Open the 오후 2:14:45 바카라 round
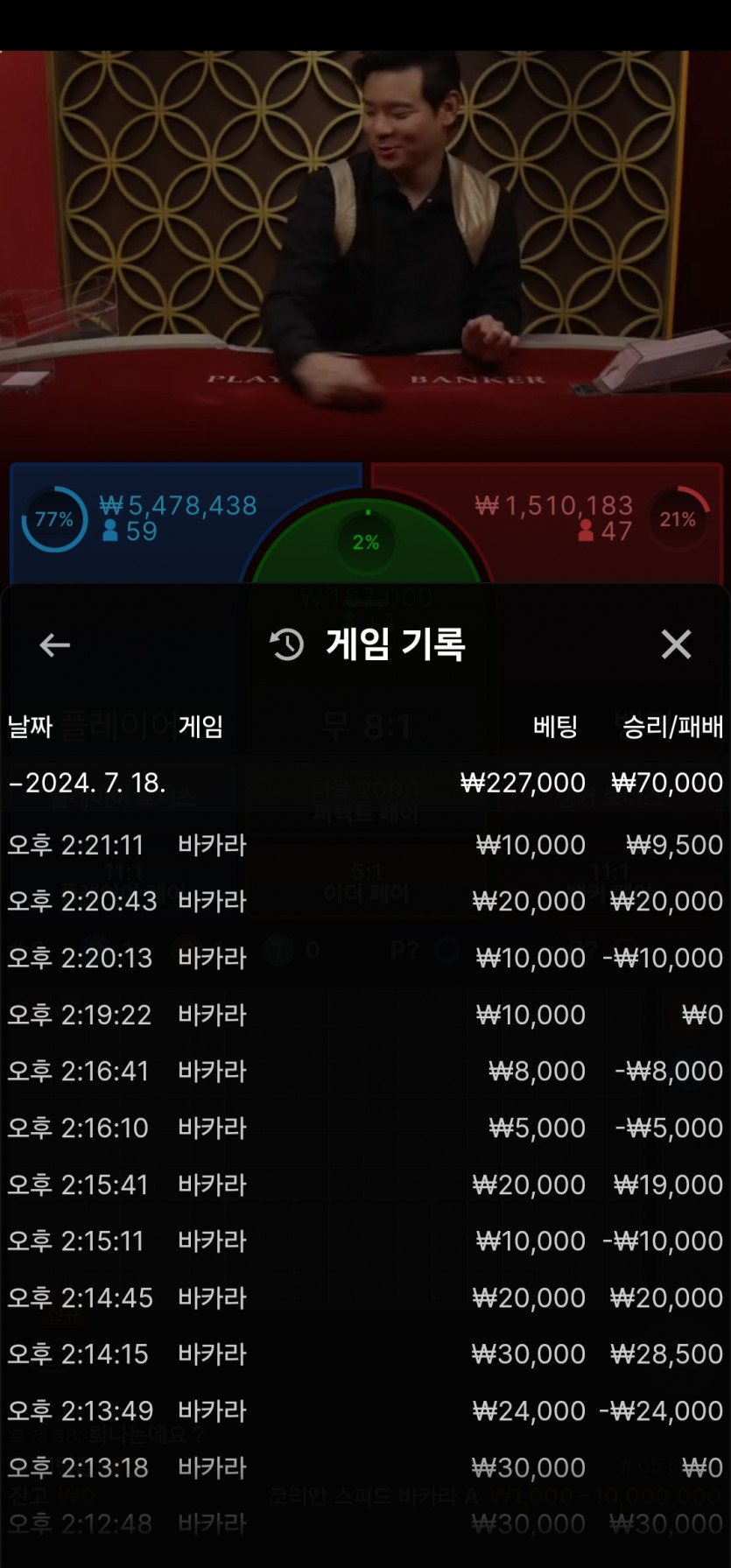 pos(365,1297)
